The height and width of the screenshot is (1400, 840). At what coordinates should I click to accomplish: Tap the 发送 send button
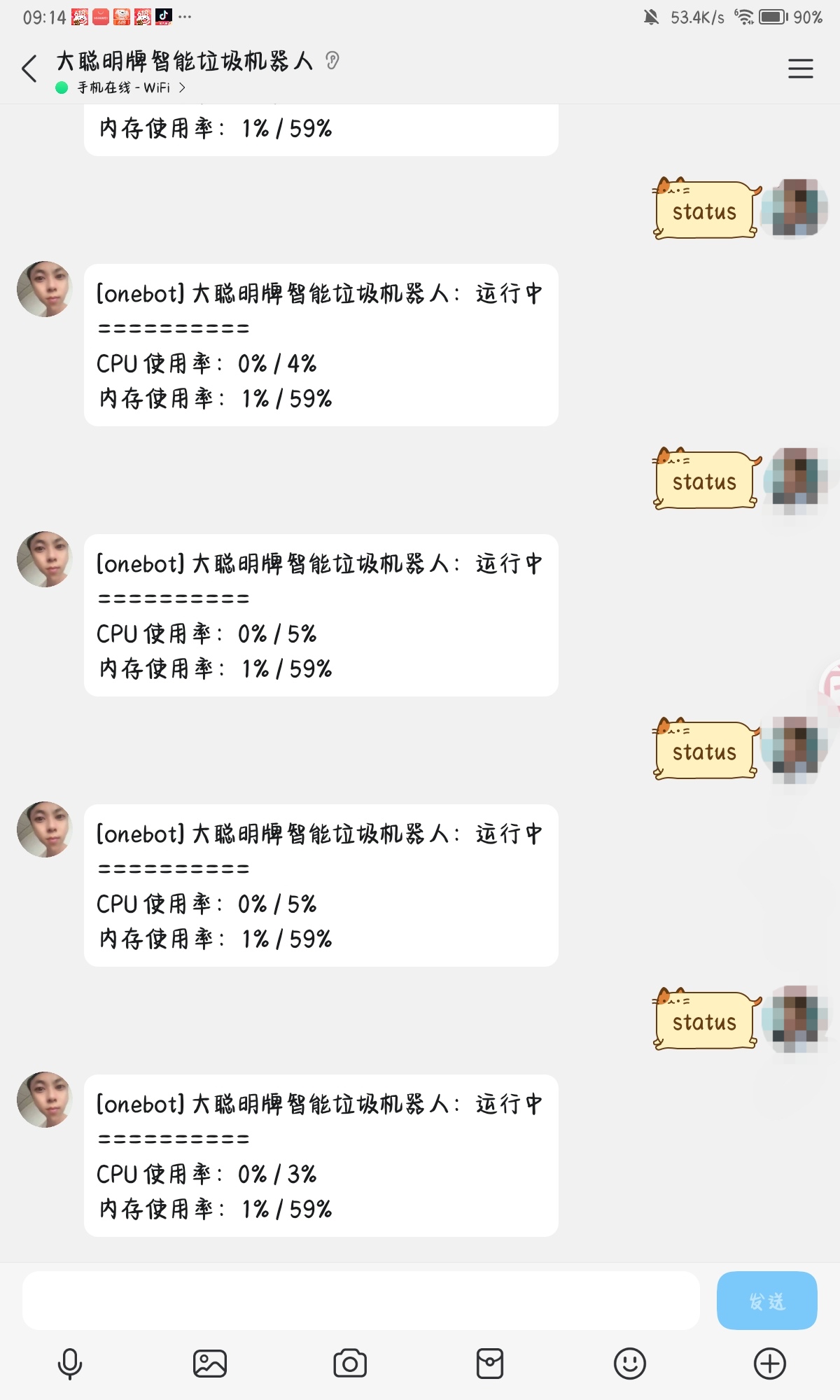coord(766,1301)
